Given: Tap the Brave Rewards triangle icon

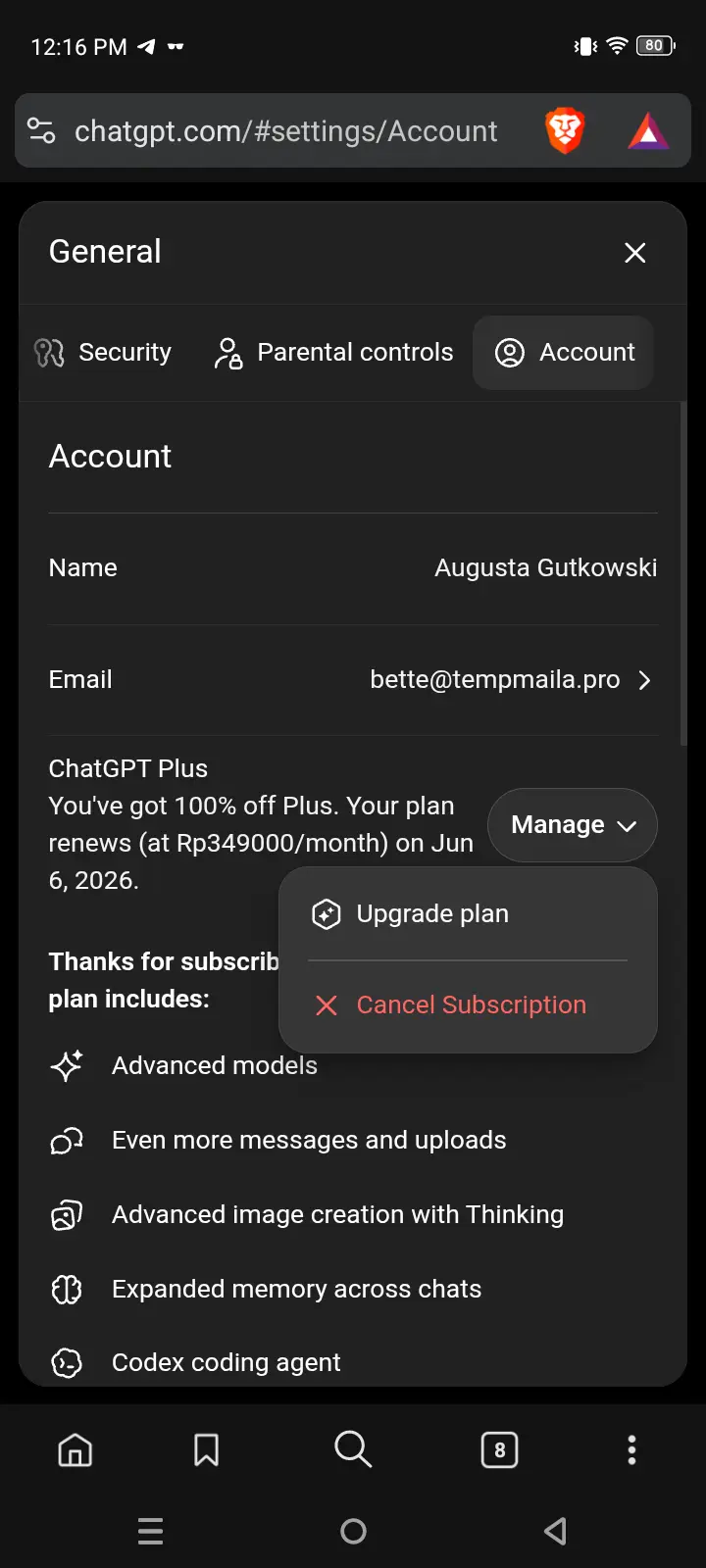Looking at the screenshot, I should click(x=648, y=131).
